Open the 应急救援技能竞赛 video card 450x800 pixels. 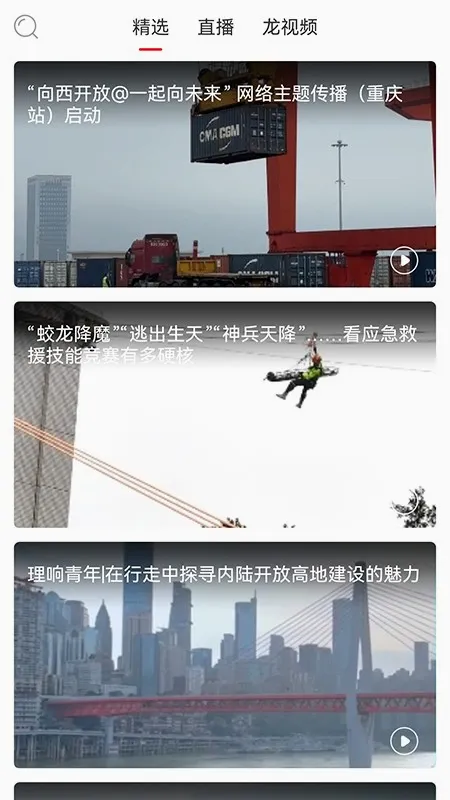coord(225,415)
